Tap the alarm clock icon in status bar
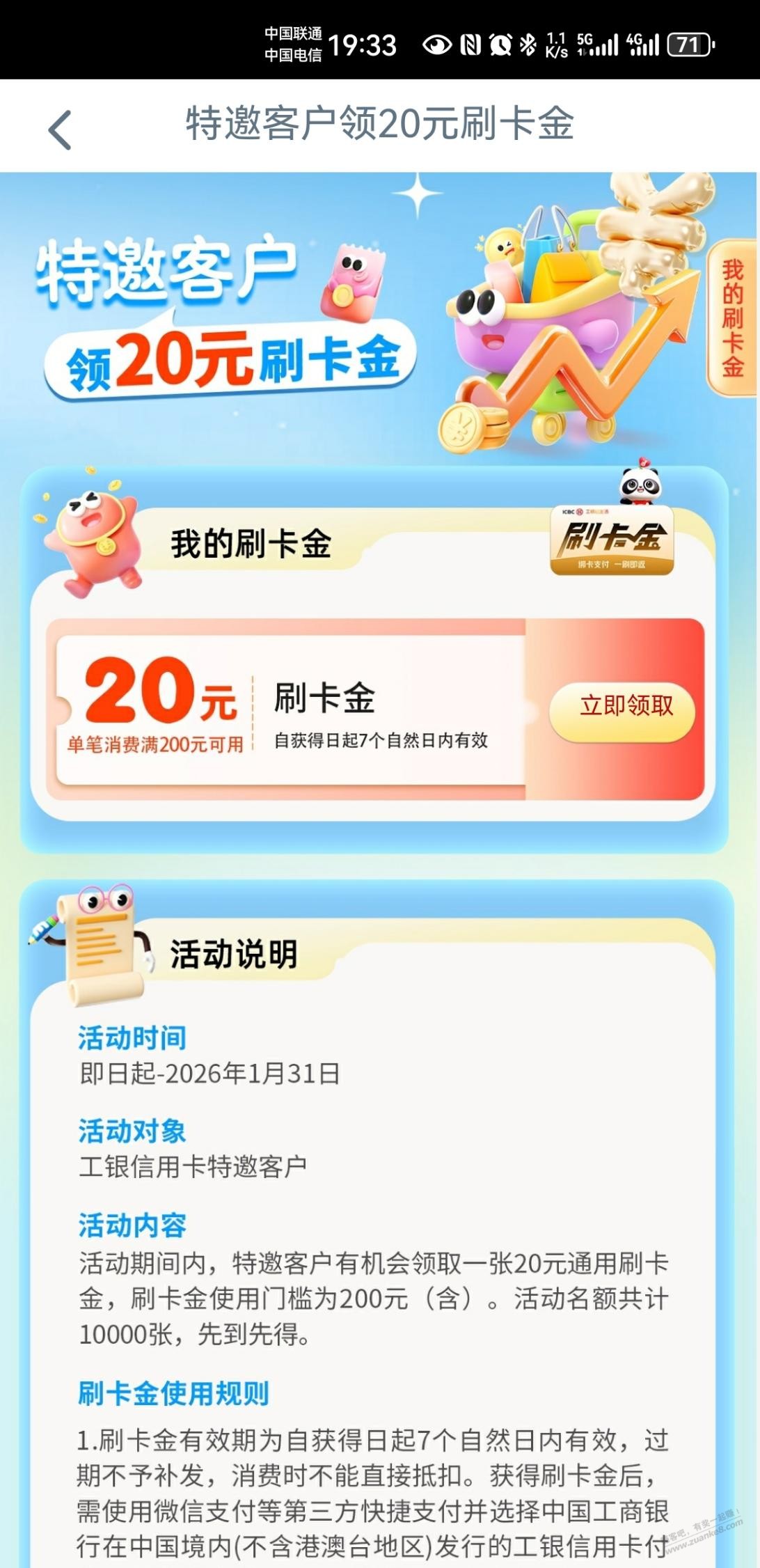The image size is (760, 1568). [502, 44]
